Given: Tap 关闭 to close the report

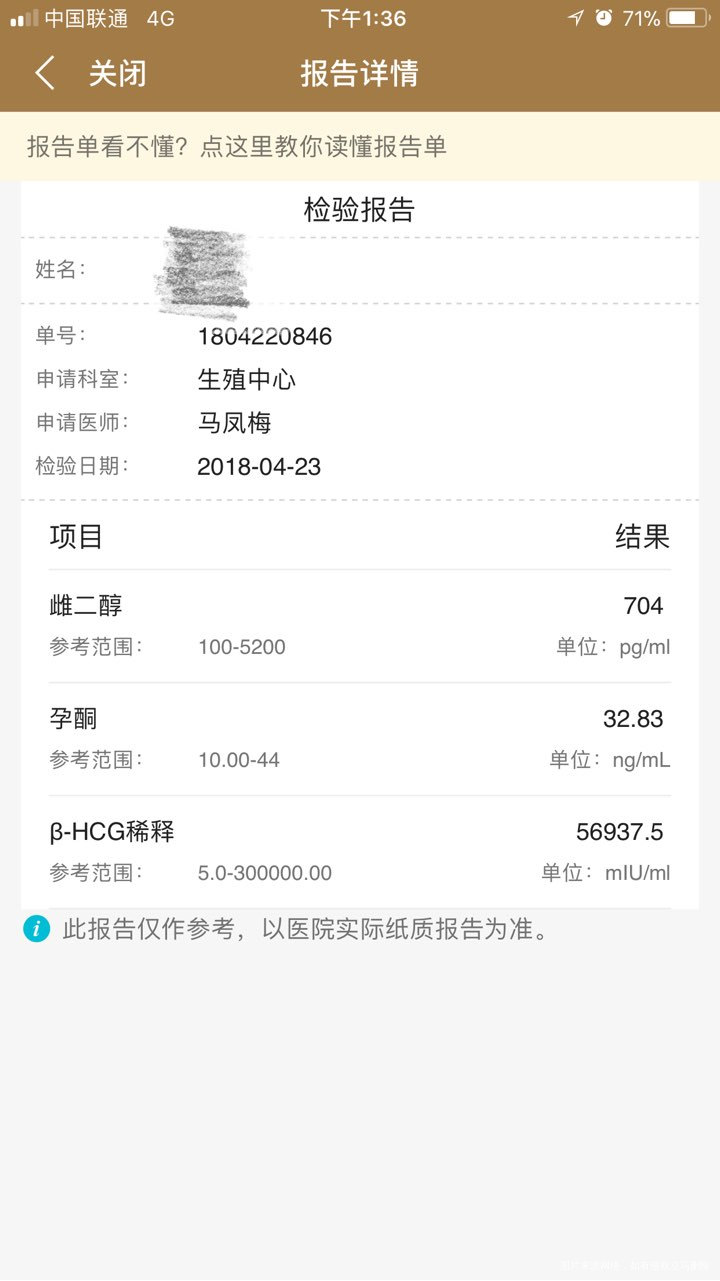Looking at the screenshot, I should [x=119, y=73].
